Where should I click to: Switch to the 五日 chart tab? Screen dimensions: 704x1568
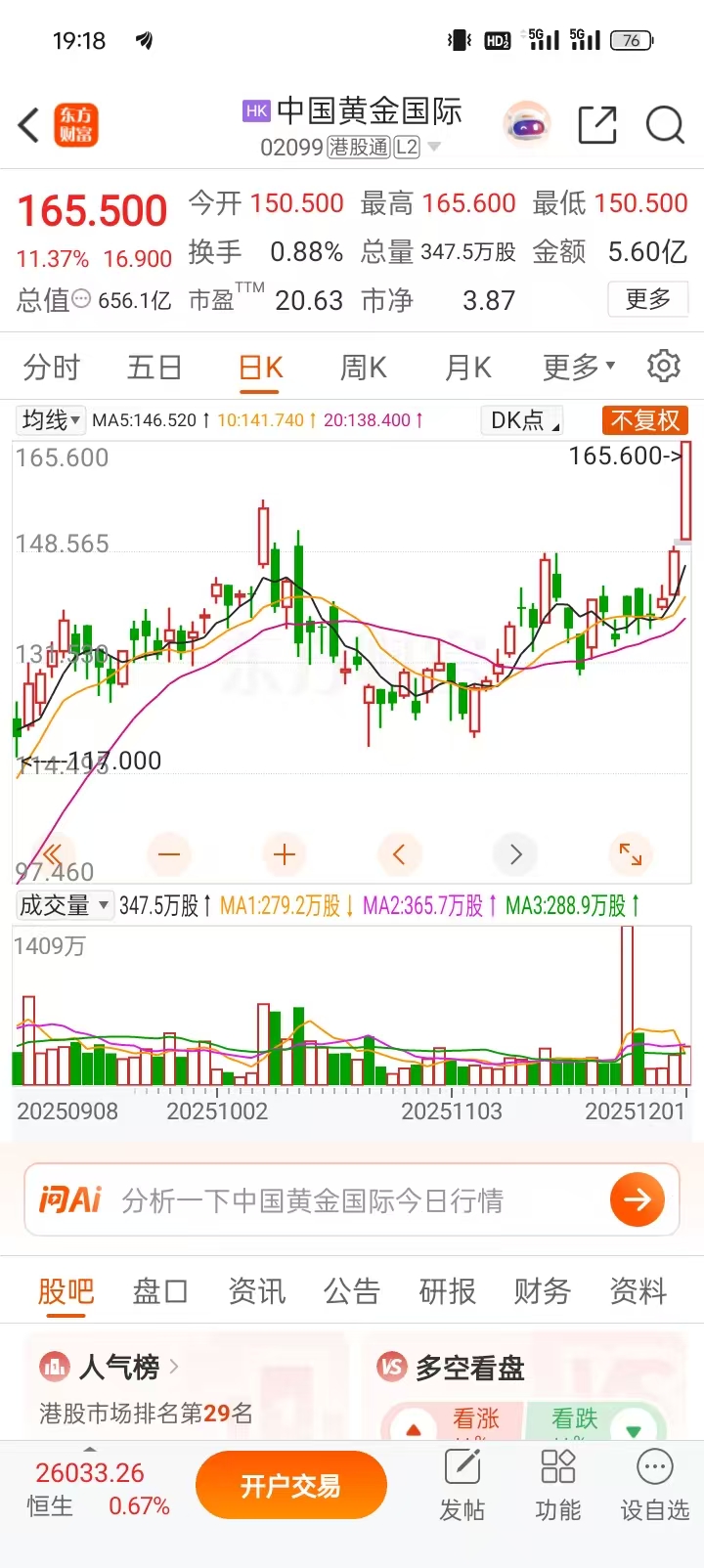click(154, 368)
